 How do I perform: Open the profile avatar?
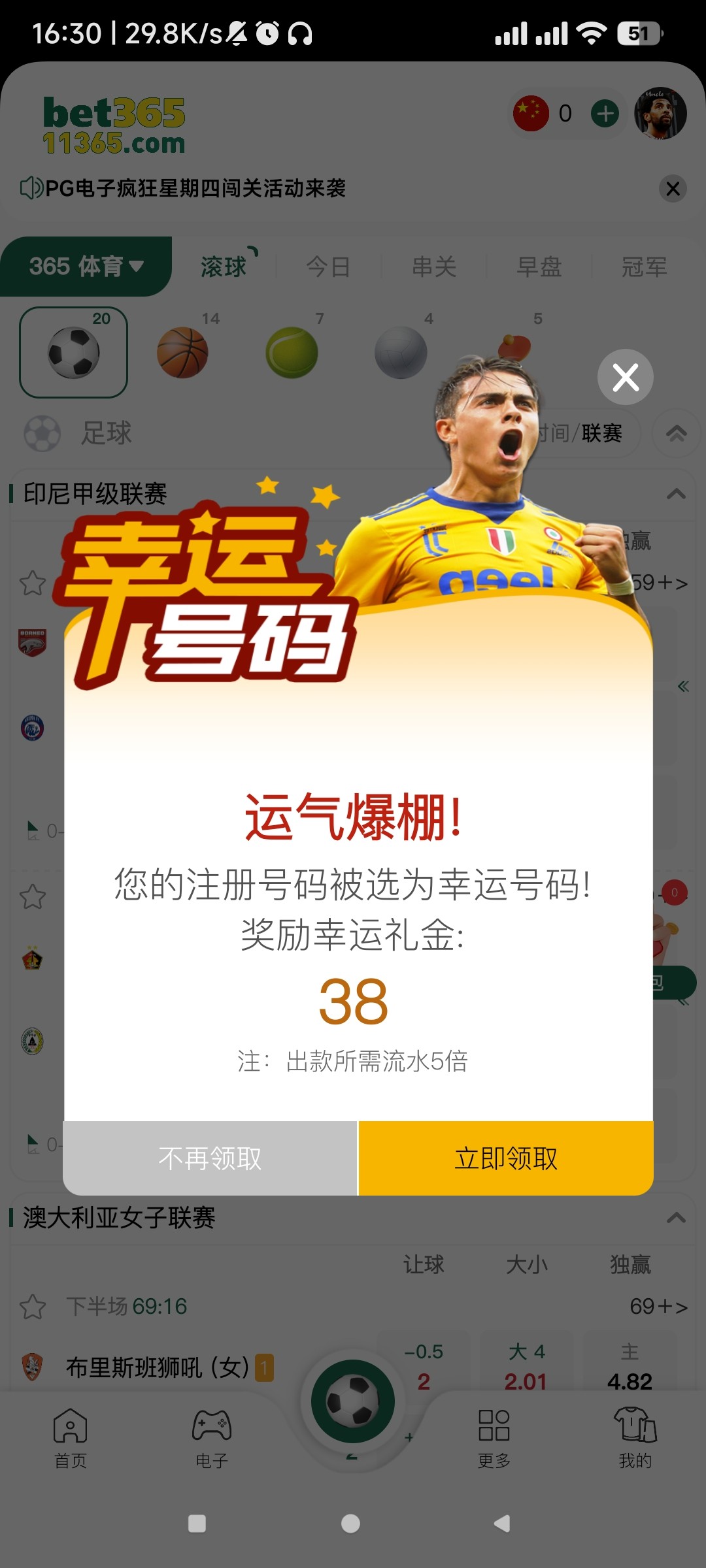(x=660, y=113)
